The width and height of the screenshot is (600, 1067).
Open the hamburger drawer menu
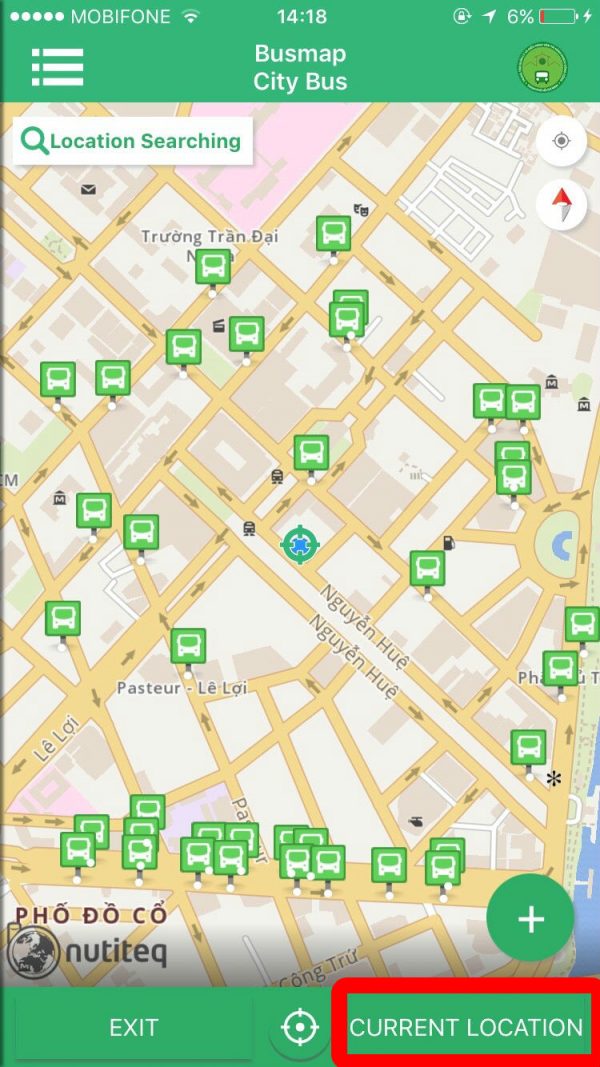(57, 67)
